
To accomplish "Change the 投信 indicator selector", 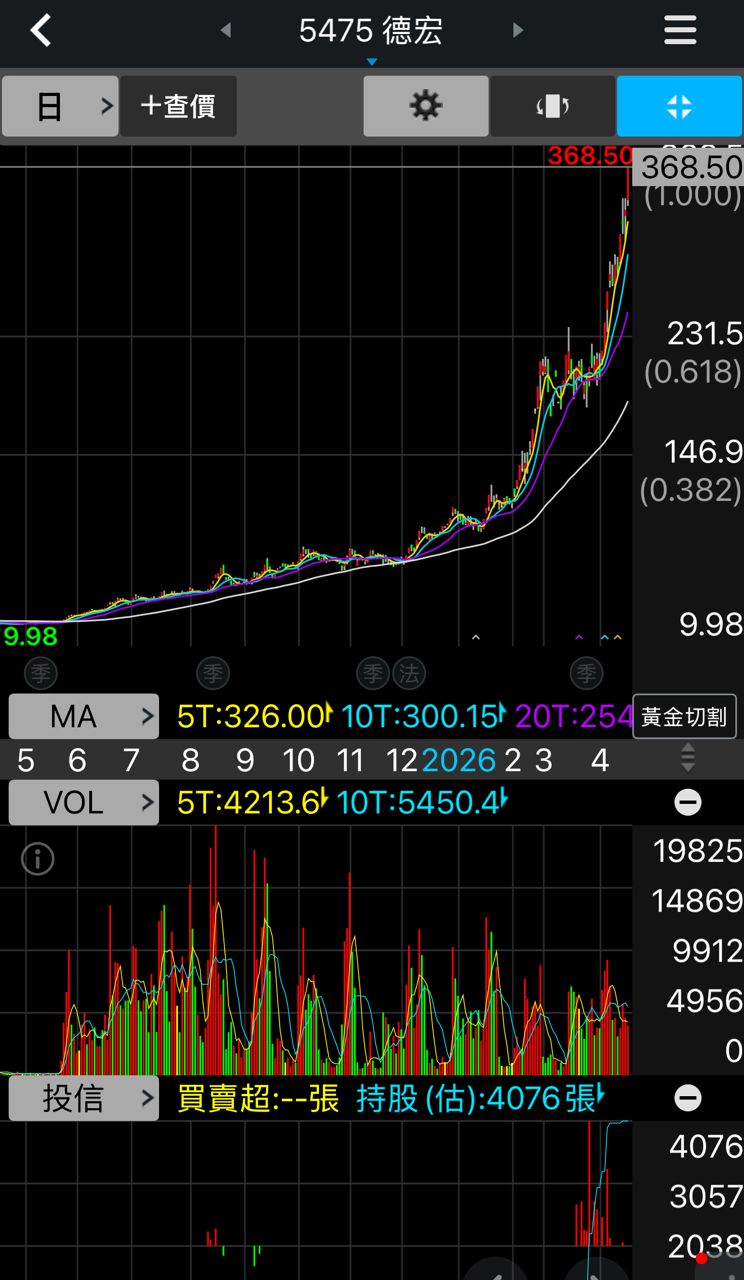I will tap(84, 1098).
